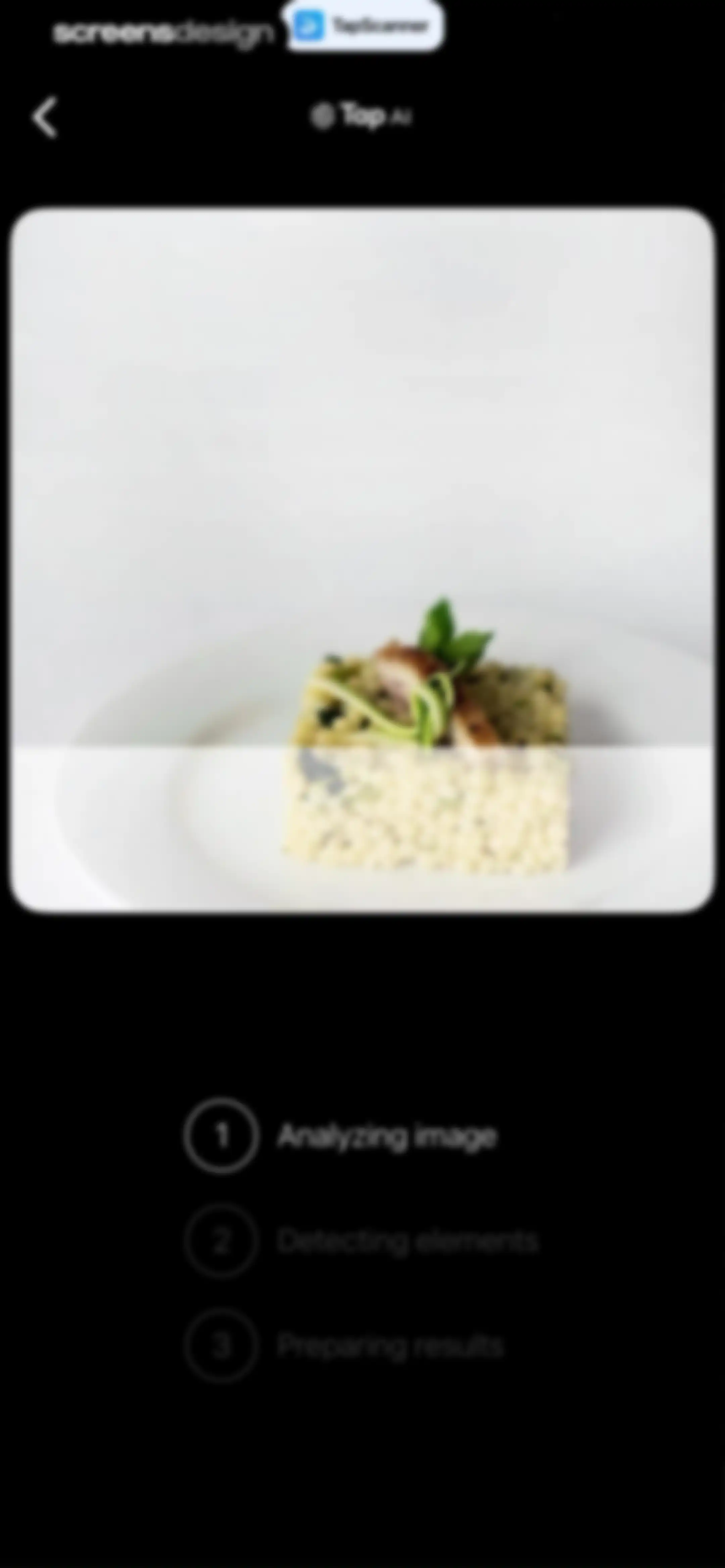Go back using the back arrow
Image resolution: width=725 pixels, height=1568 pixels.
[x=44, y=117]
